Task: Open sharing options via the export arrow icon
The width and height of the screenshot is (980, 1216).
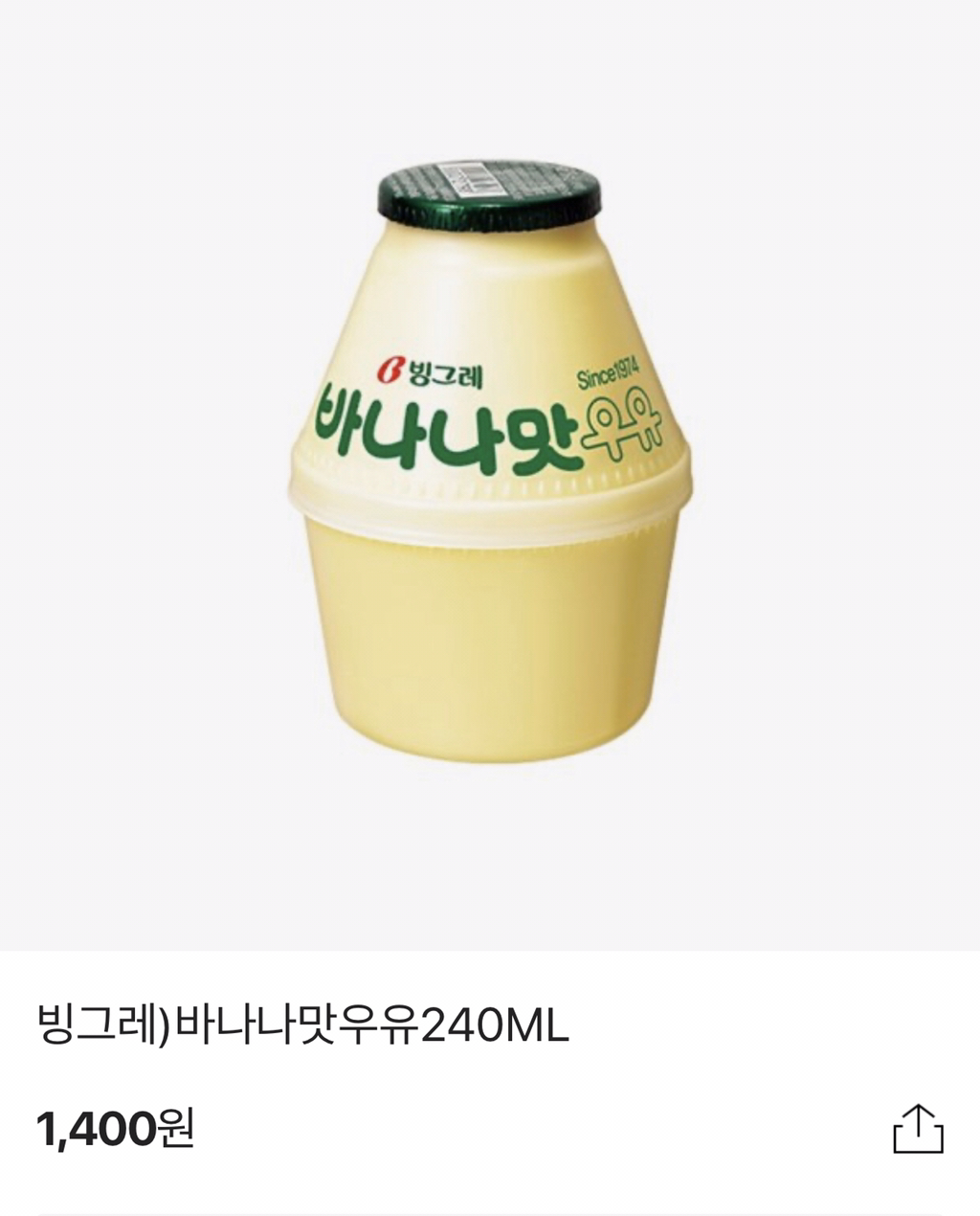Action: [920, 1130]
